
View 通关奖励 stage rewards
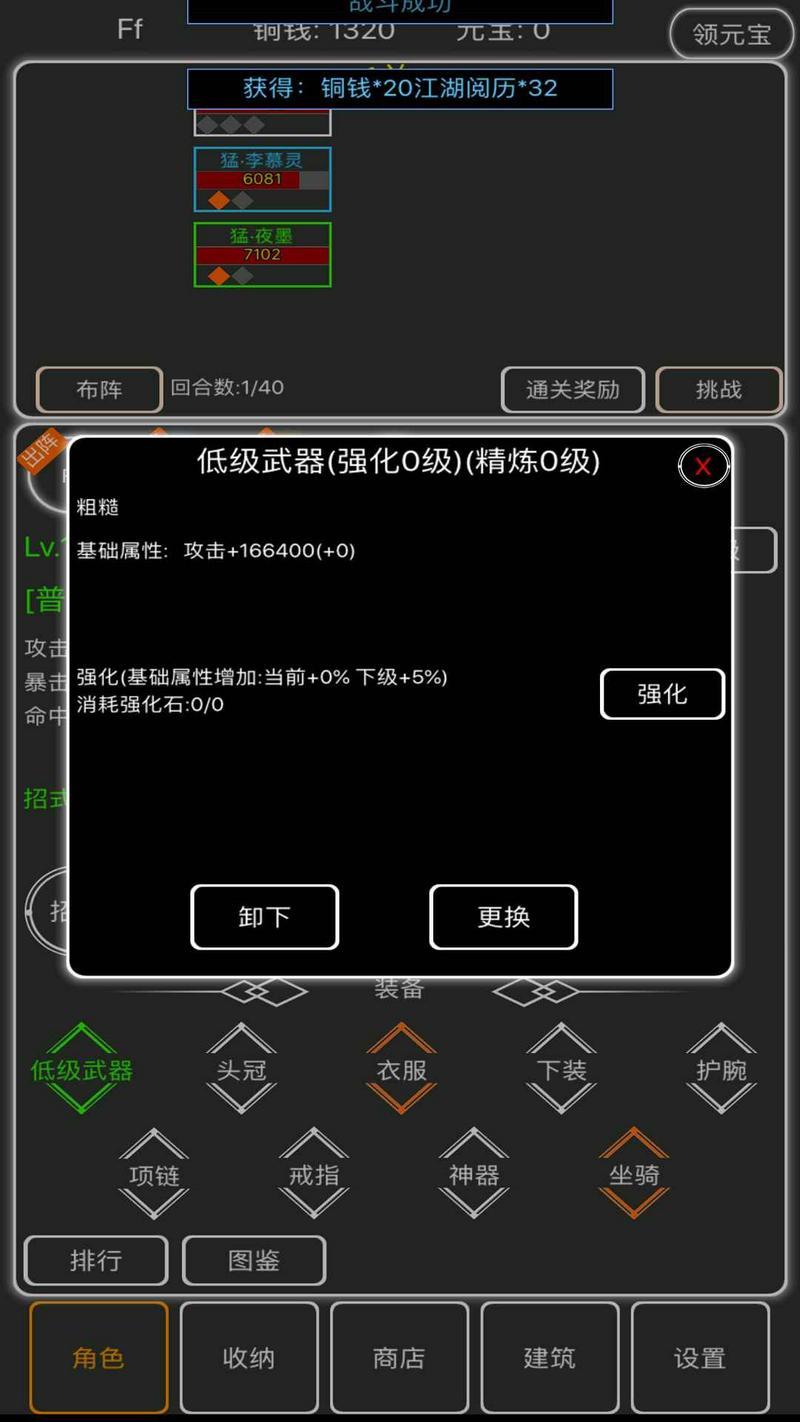[x=573, y=389]
